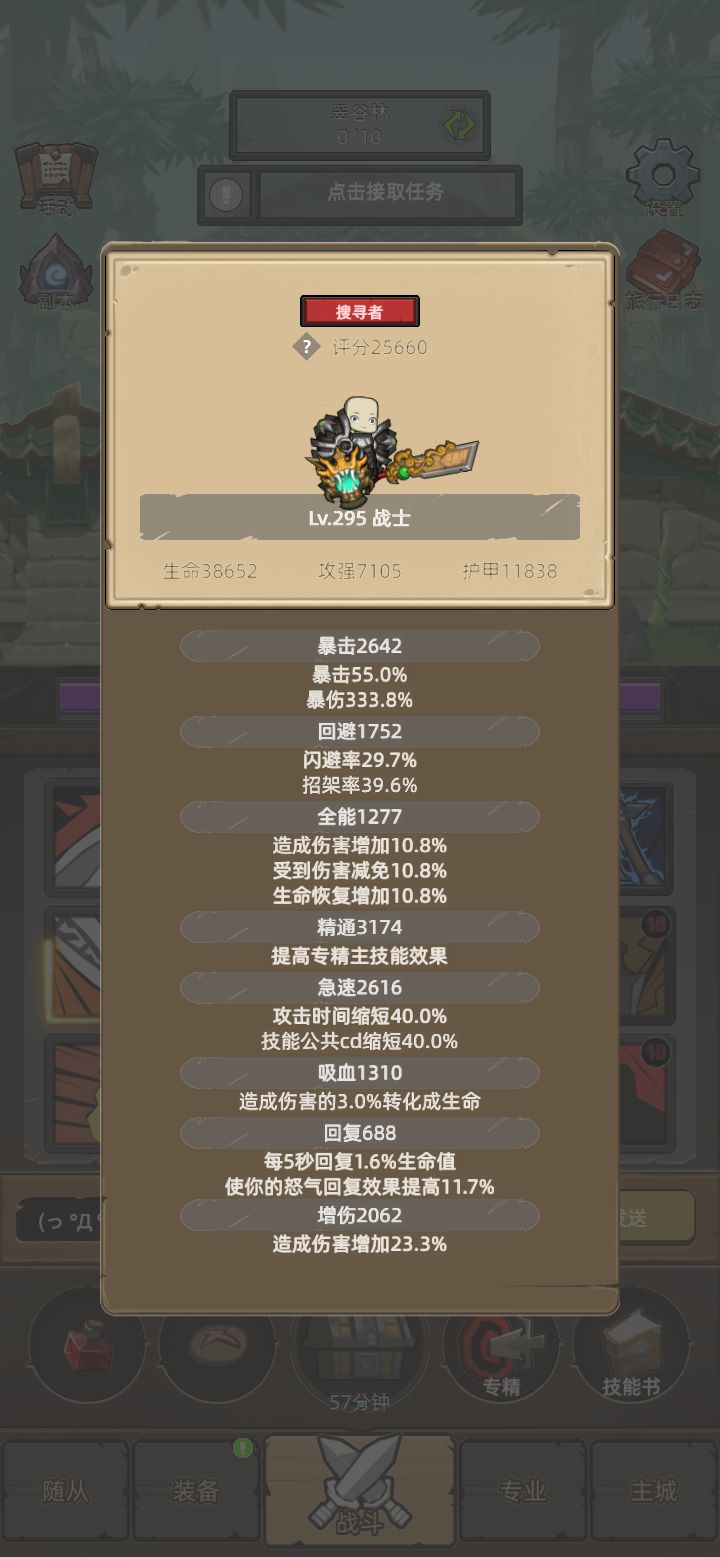Viewport: 720px width, 1557px height.
Task: Open the 活动 scroll panel
Action: (57, 180)
